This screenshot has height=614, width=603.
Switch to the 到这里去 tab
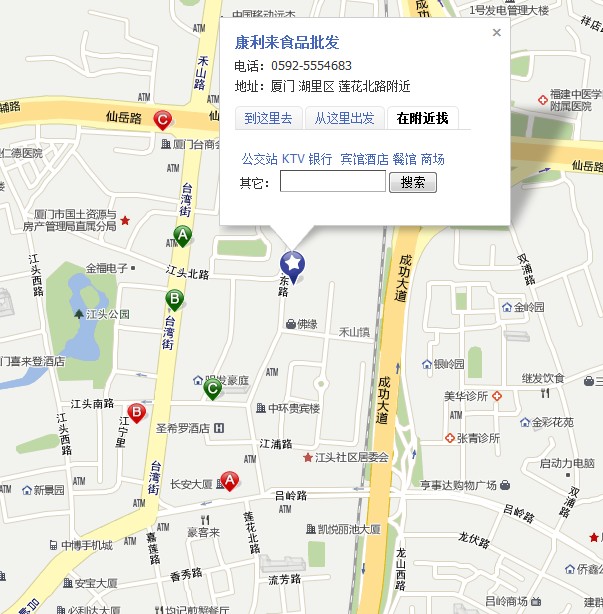pyautogui.click(x=269, y=118)
